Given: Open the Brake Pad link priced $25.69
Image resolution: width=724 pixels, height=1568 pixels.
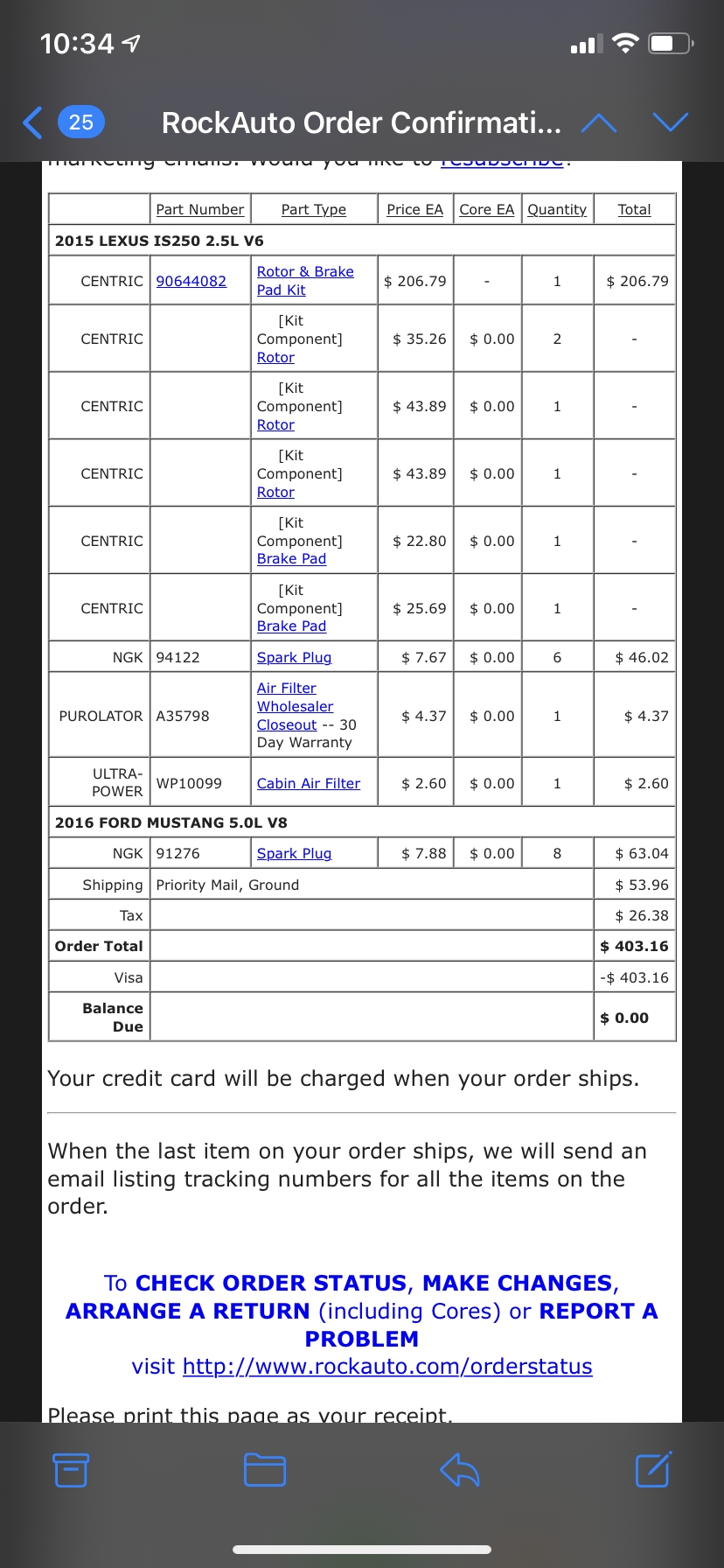Looking at the screenshot, I should pos(291,626).
